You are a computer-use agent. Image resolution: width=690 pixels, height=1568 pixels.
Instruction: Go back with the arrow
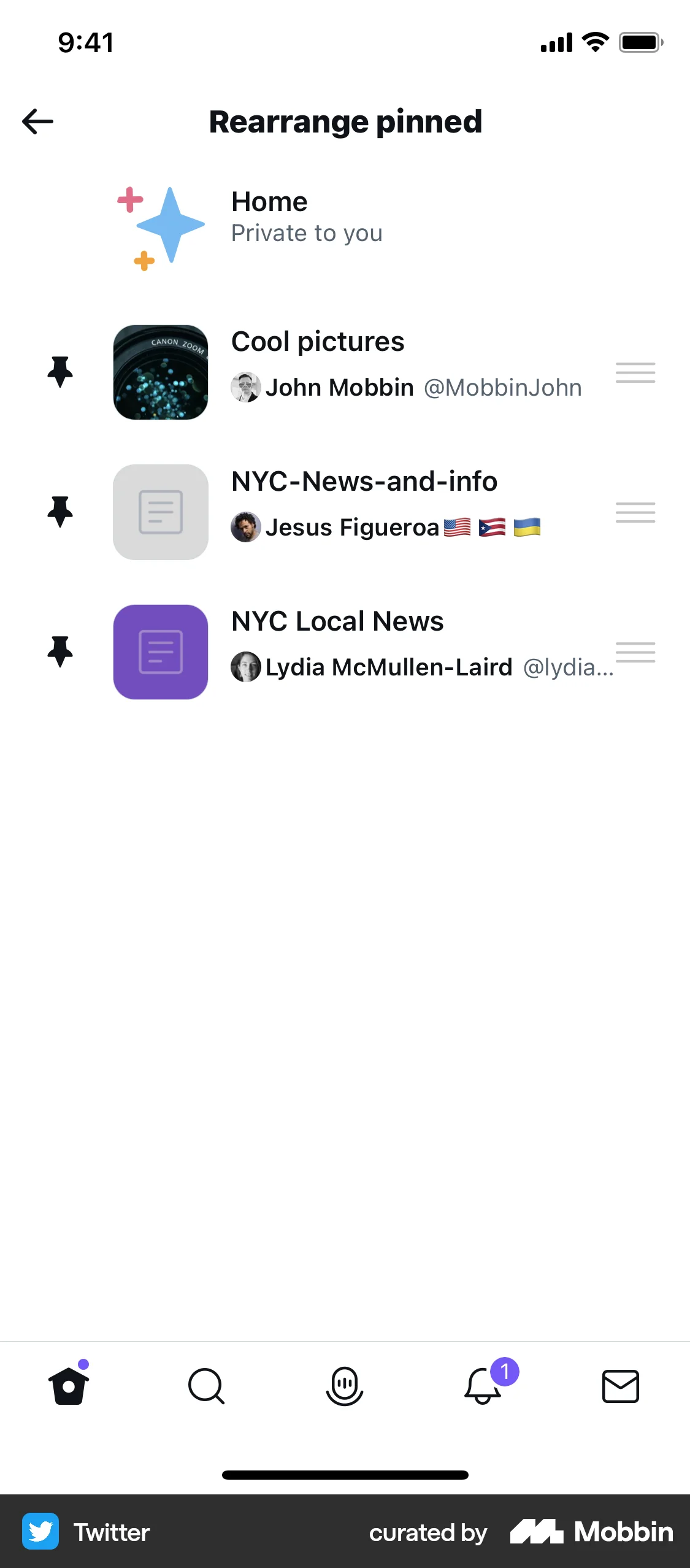coord(38,121)
